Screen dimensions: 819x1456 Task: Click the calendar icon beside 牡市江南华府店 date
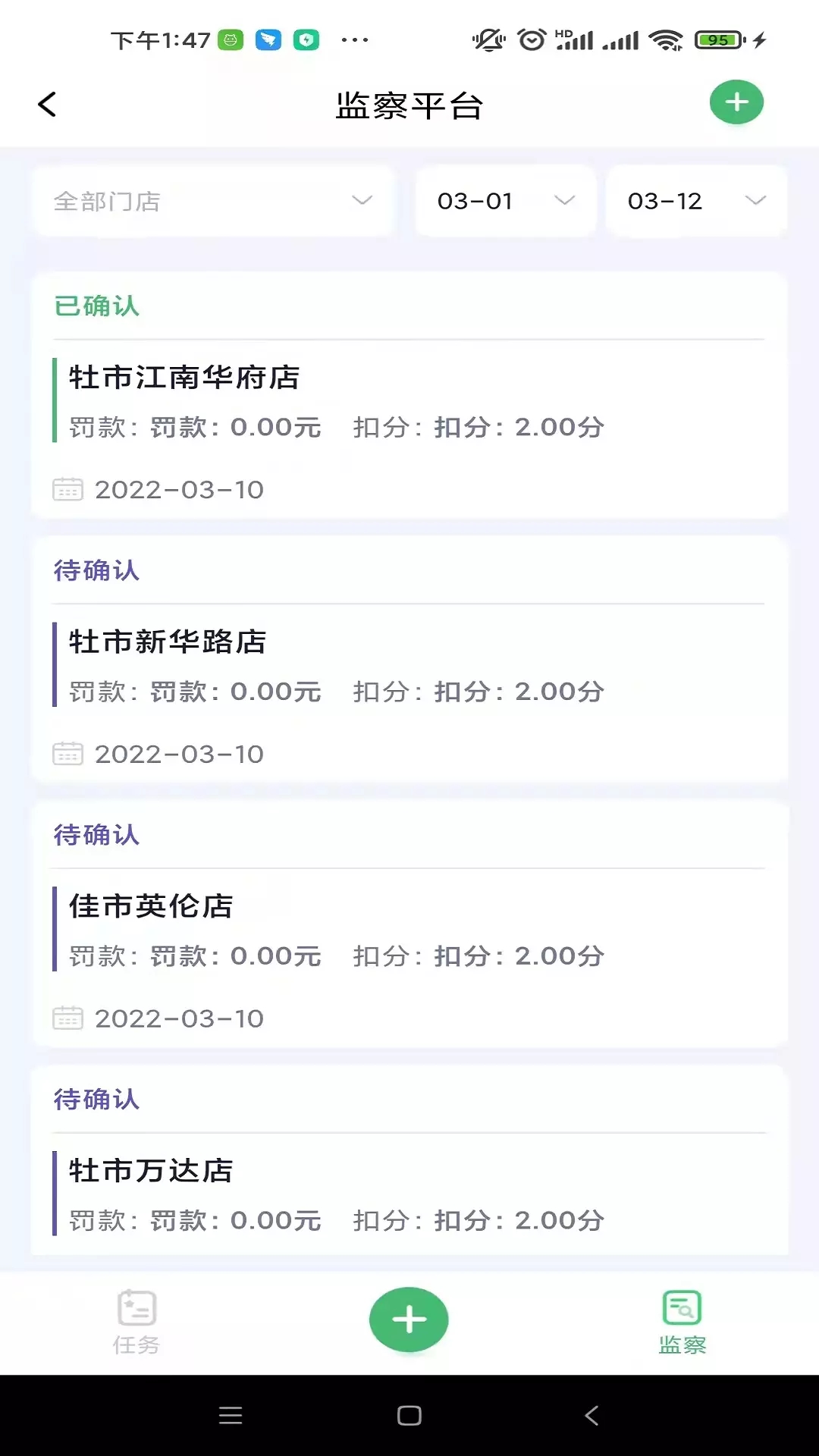pyautogui.click(x=69, y=489)
